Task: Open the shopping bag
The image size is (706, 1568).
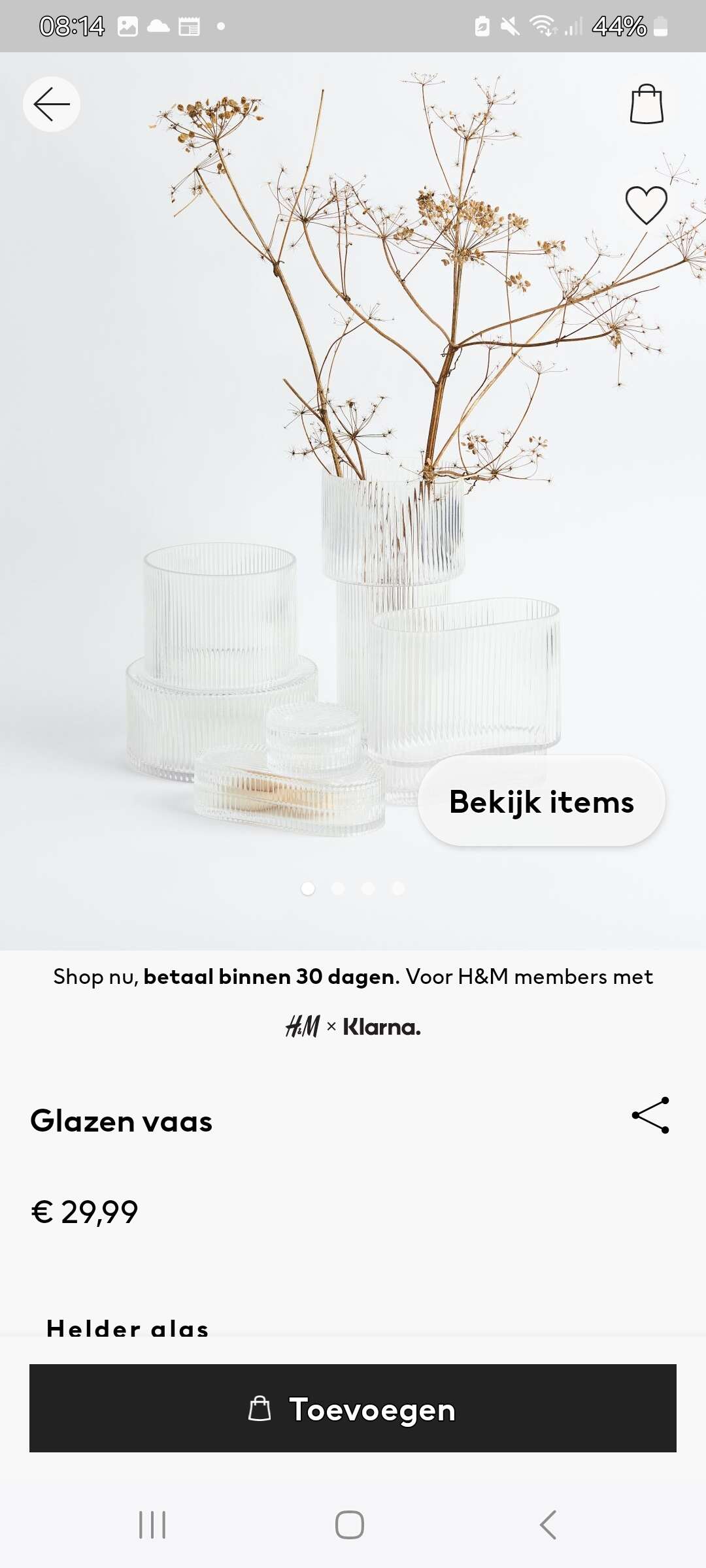Action: [647, 104]
